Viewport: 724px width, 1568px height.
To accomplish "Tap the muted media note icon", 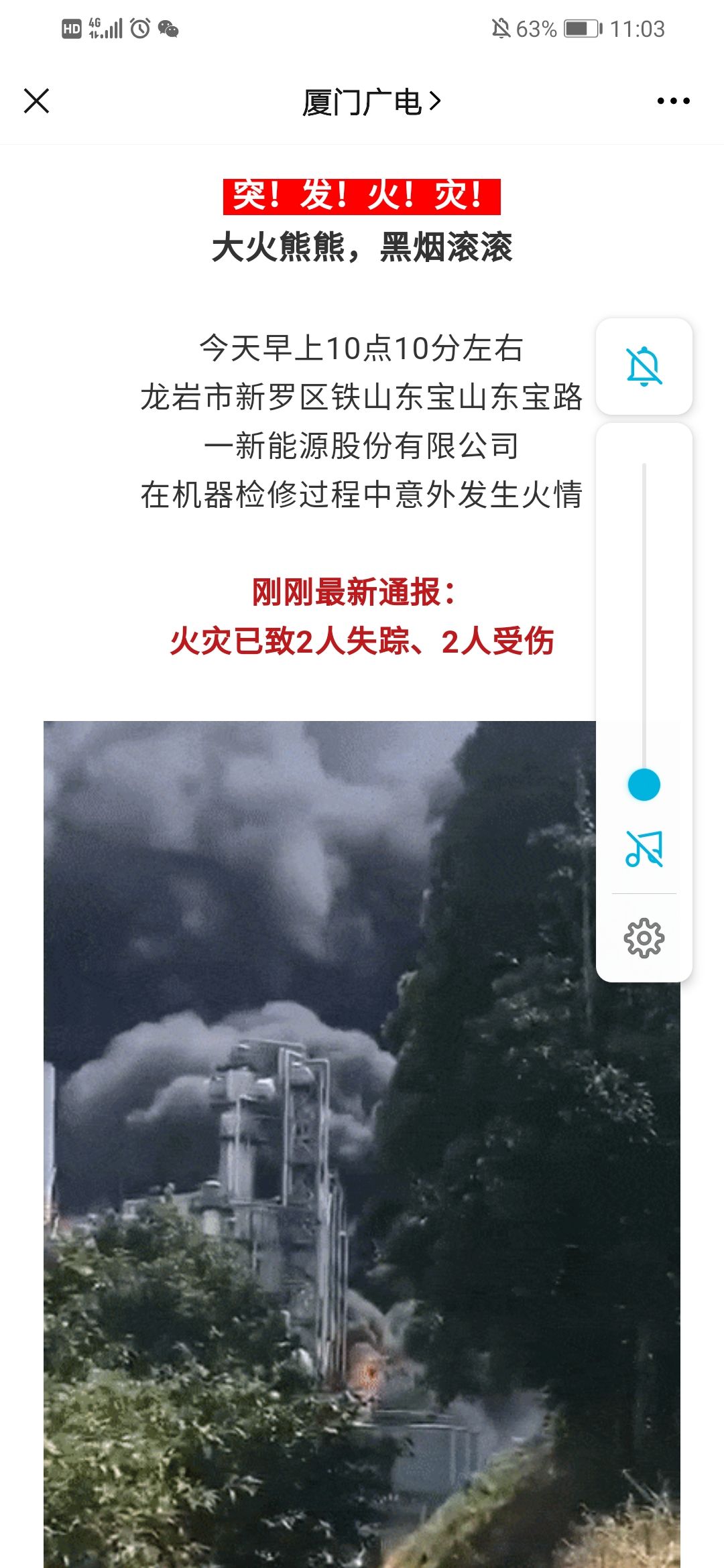I will [x=644, y=848].
